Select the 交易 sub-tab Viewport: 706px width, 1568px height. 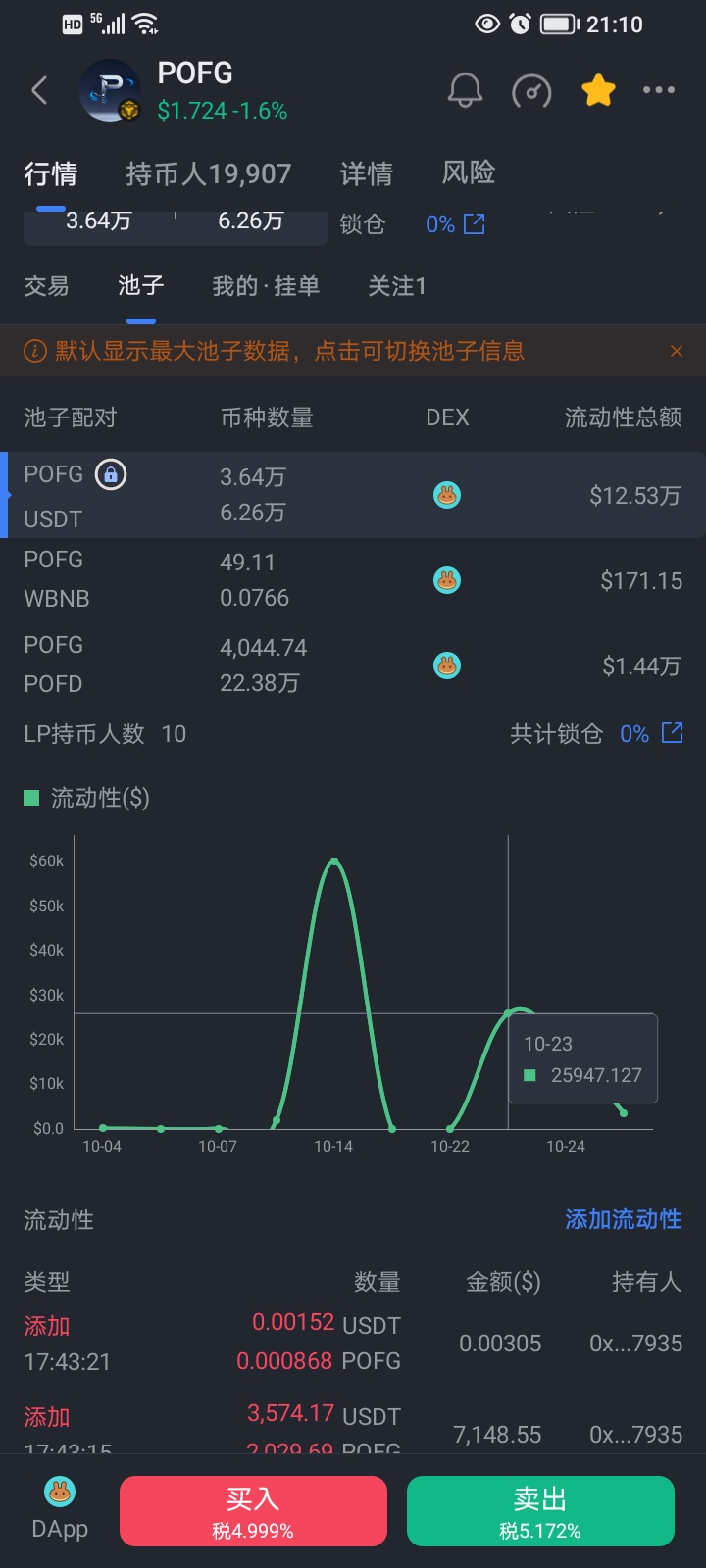[x=46, y=286]
